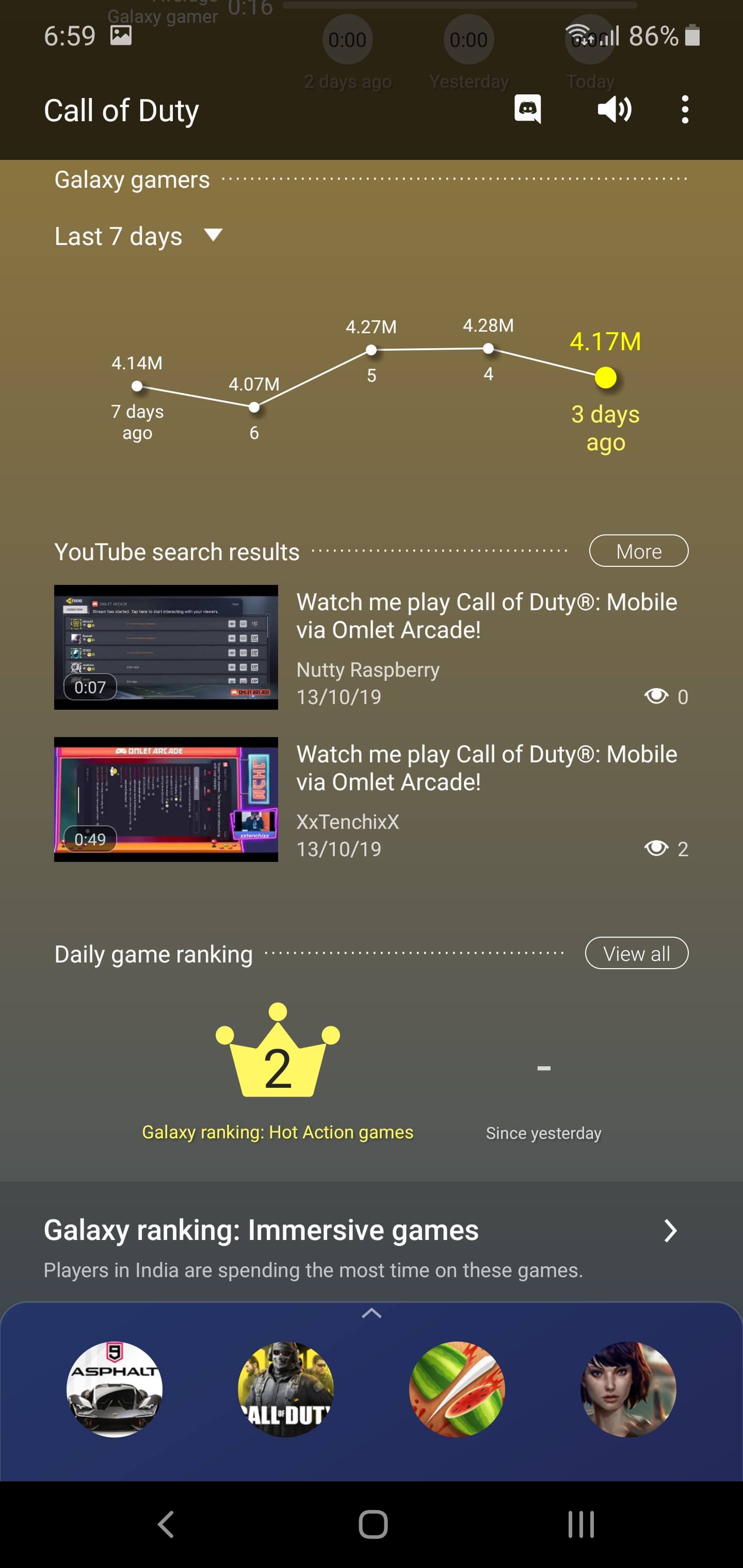This screenshot has height=1568, width=743.
Task: Go back using the navigation bar
Action: coord(166,1525)
